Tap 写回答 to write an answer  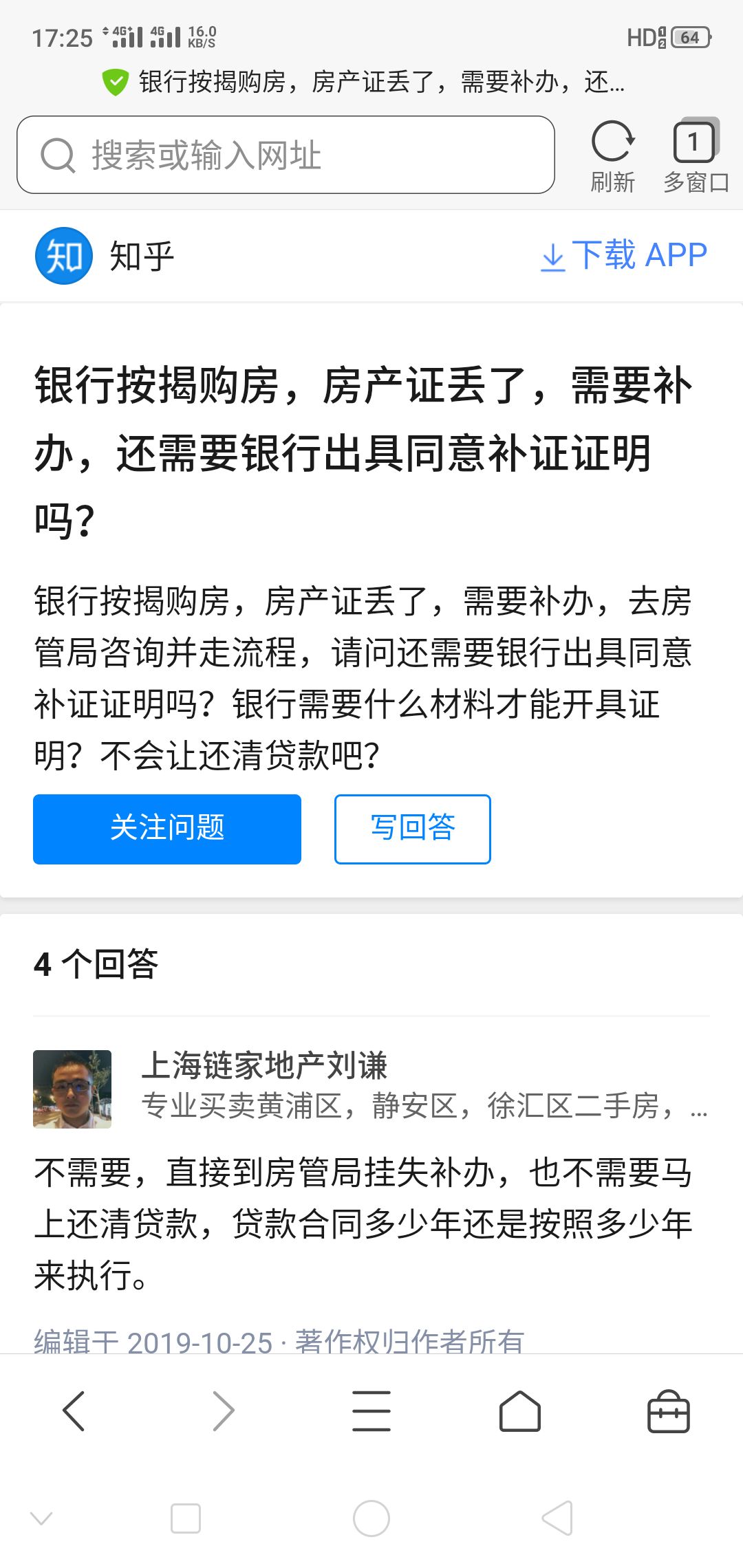(412, 829)
